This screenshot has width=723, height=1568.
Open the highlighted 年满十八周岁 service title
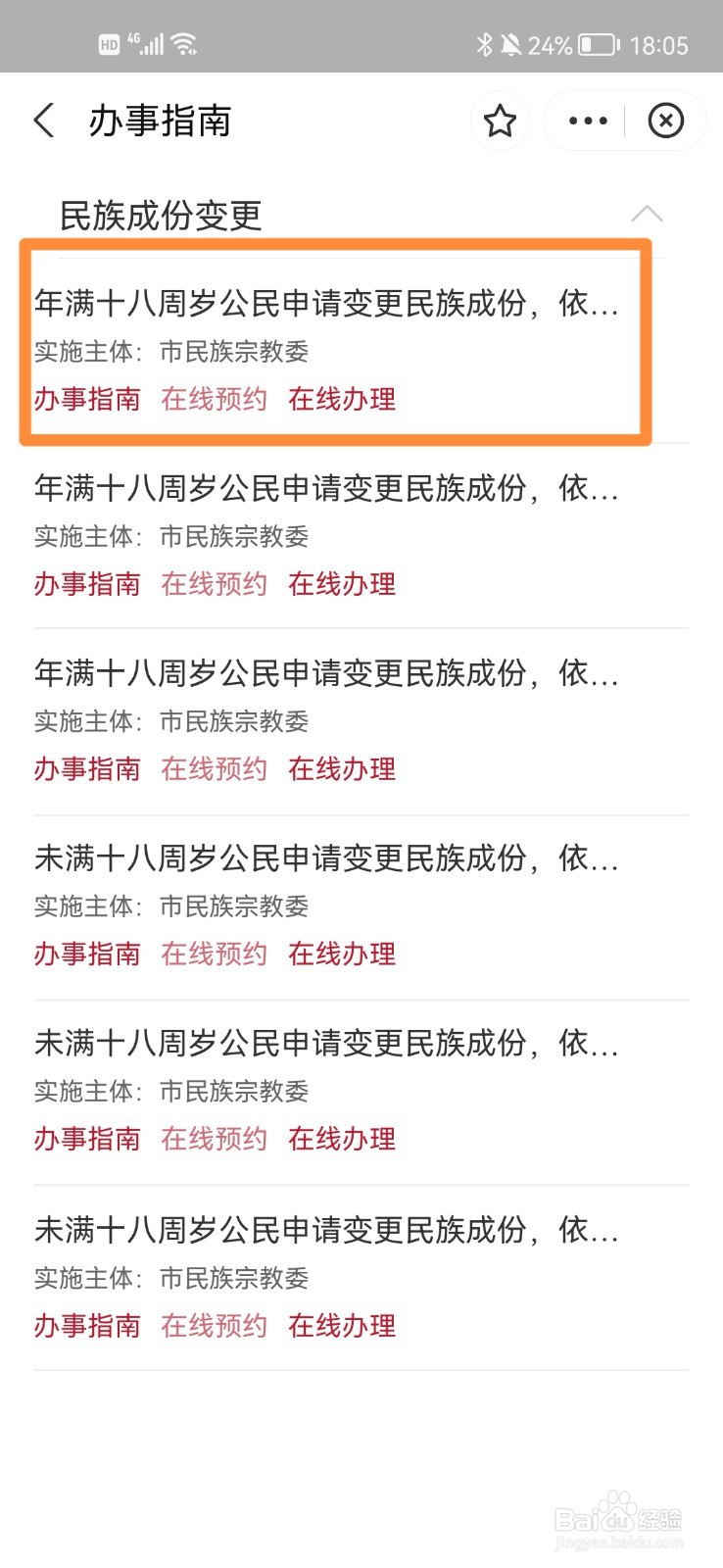[323, 304]
